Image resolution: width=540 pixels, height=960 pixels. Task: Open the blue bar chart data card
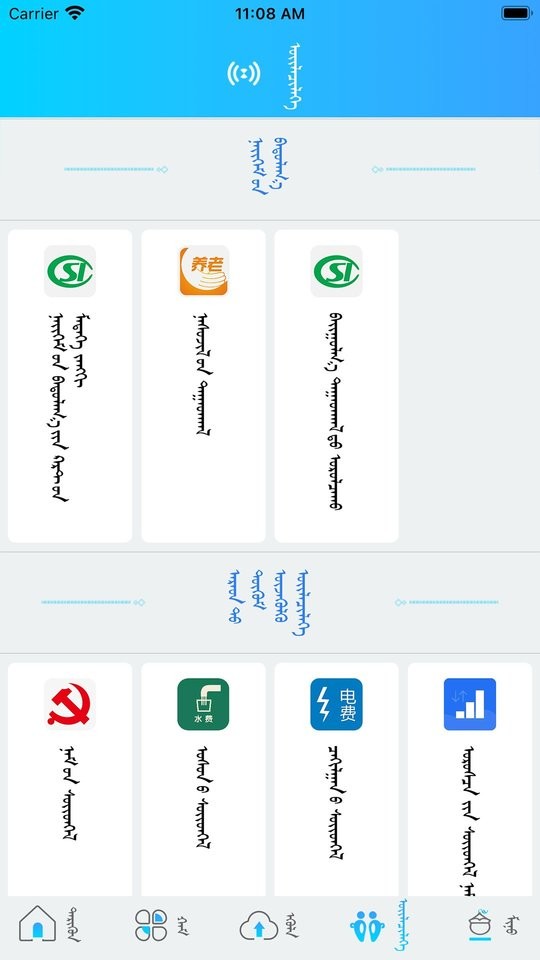(x=470, y=779)
